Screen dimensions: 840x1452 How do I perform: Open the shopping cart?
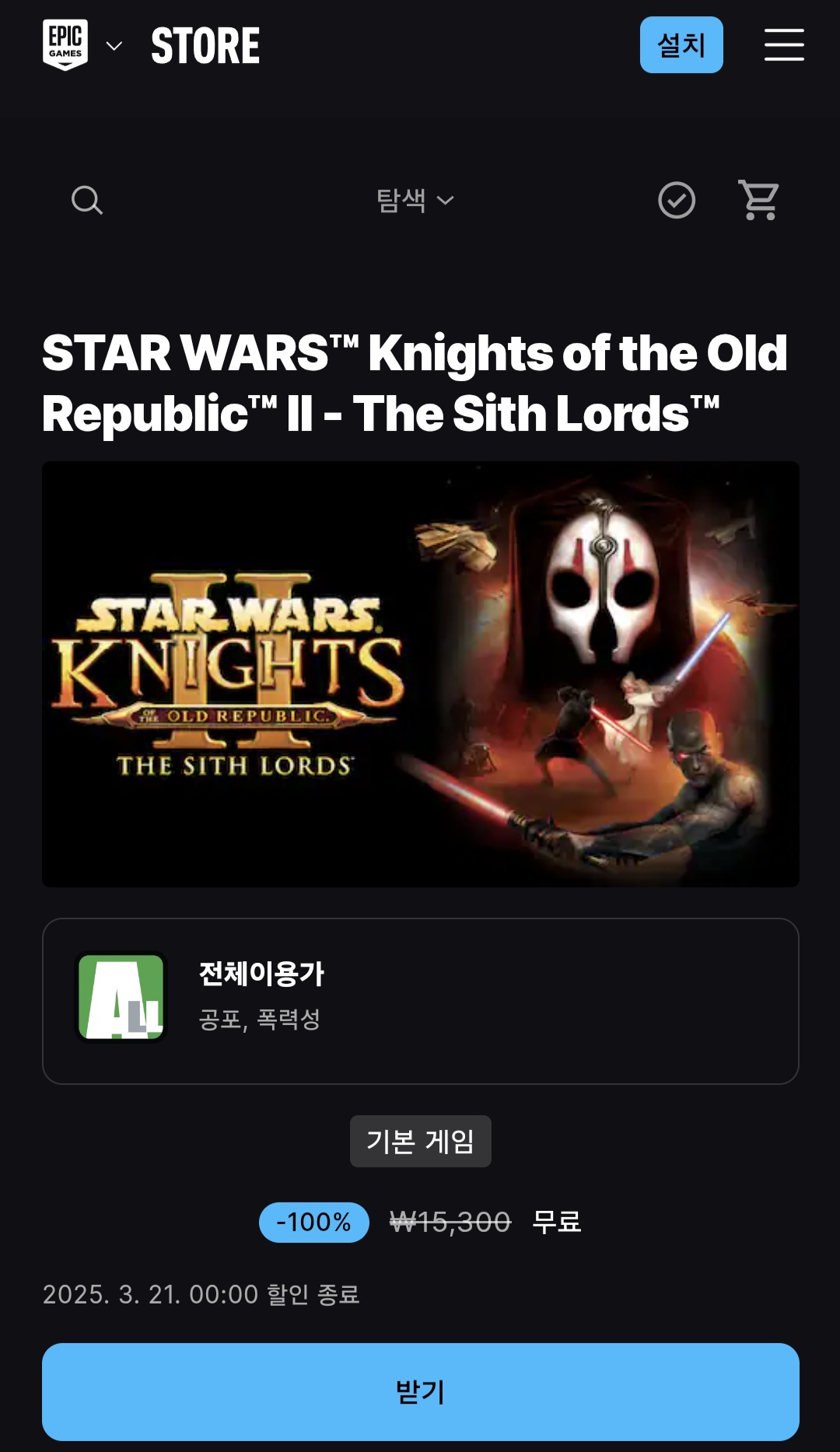click(758, 201)
